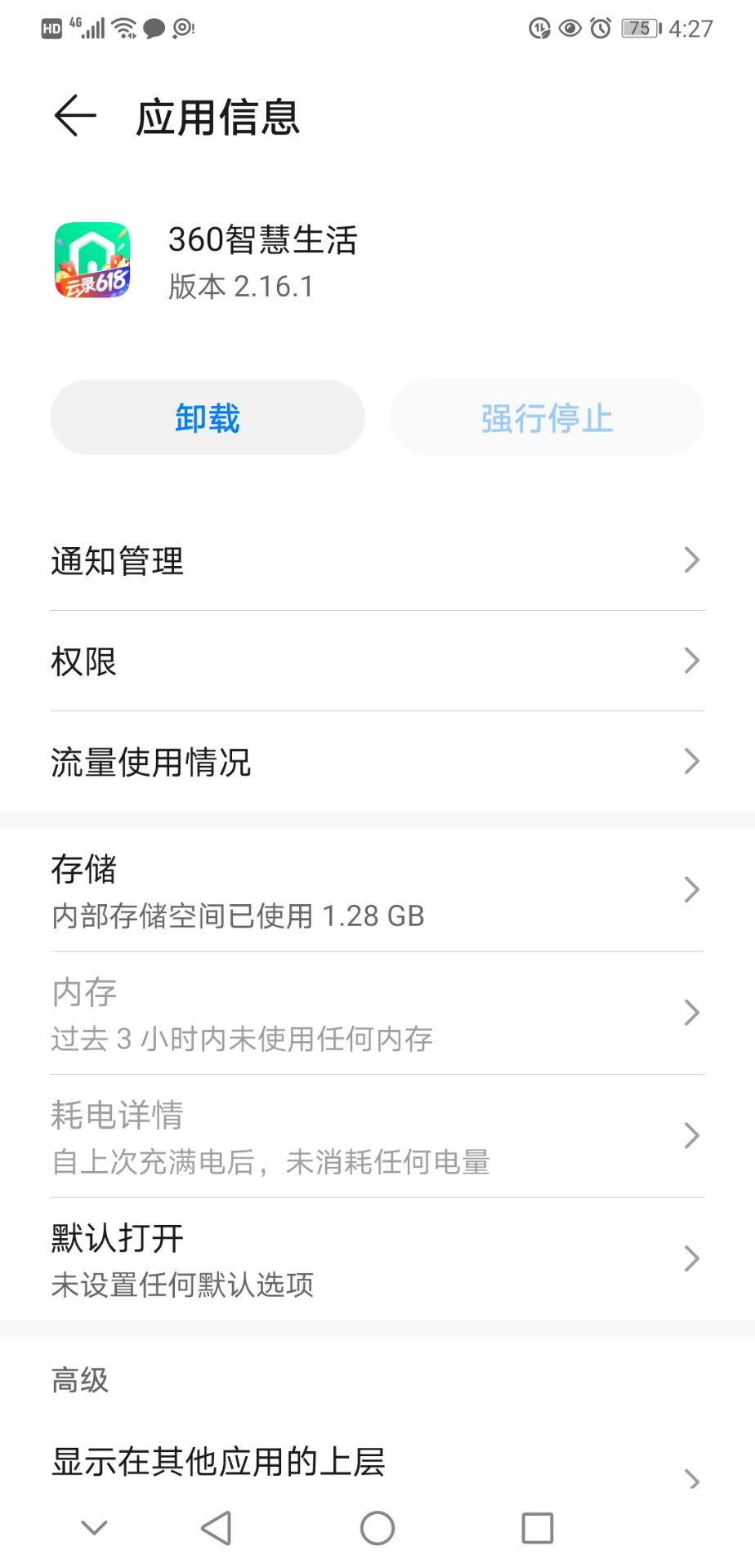Tap the back arrow next to 应用信息
This screenshot has width=755, height=1568.
(74, 115)
